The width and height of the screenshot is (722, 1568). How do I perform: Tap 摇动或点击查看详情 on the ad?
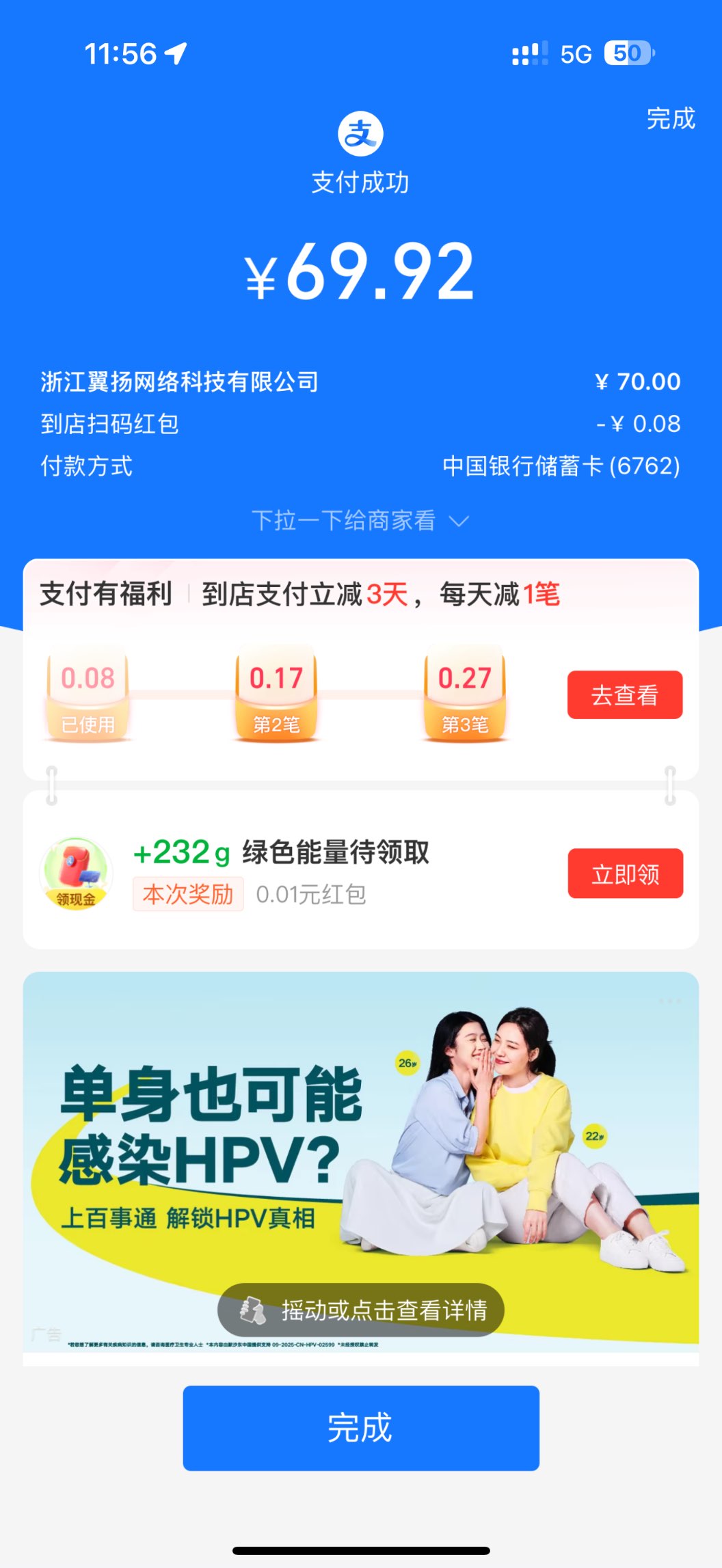pos(361,1310)
